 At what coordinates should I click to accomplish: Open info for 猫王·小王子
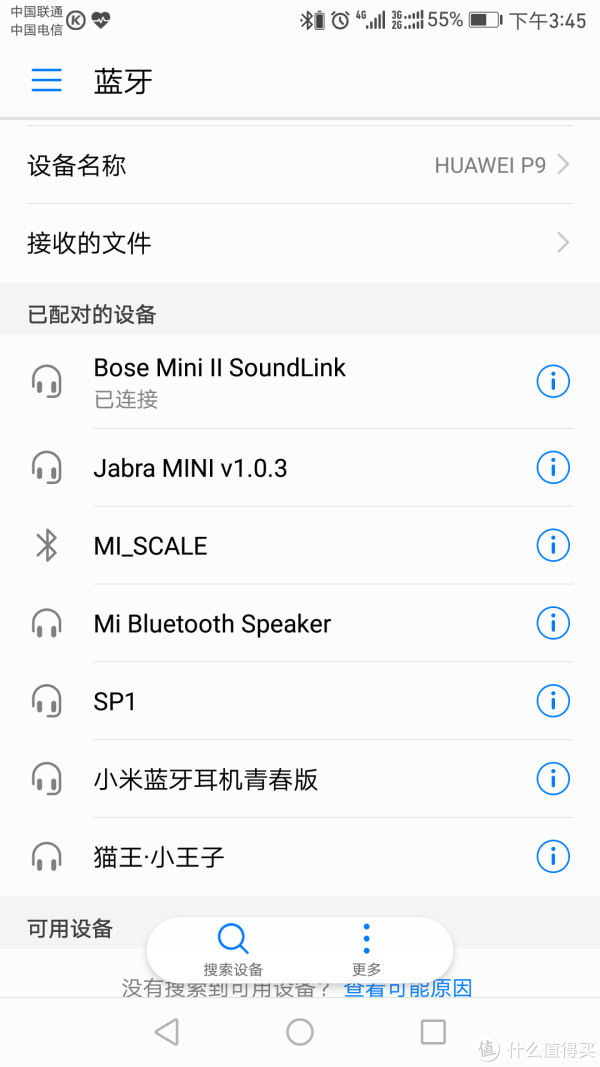coord(552,856)
